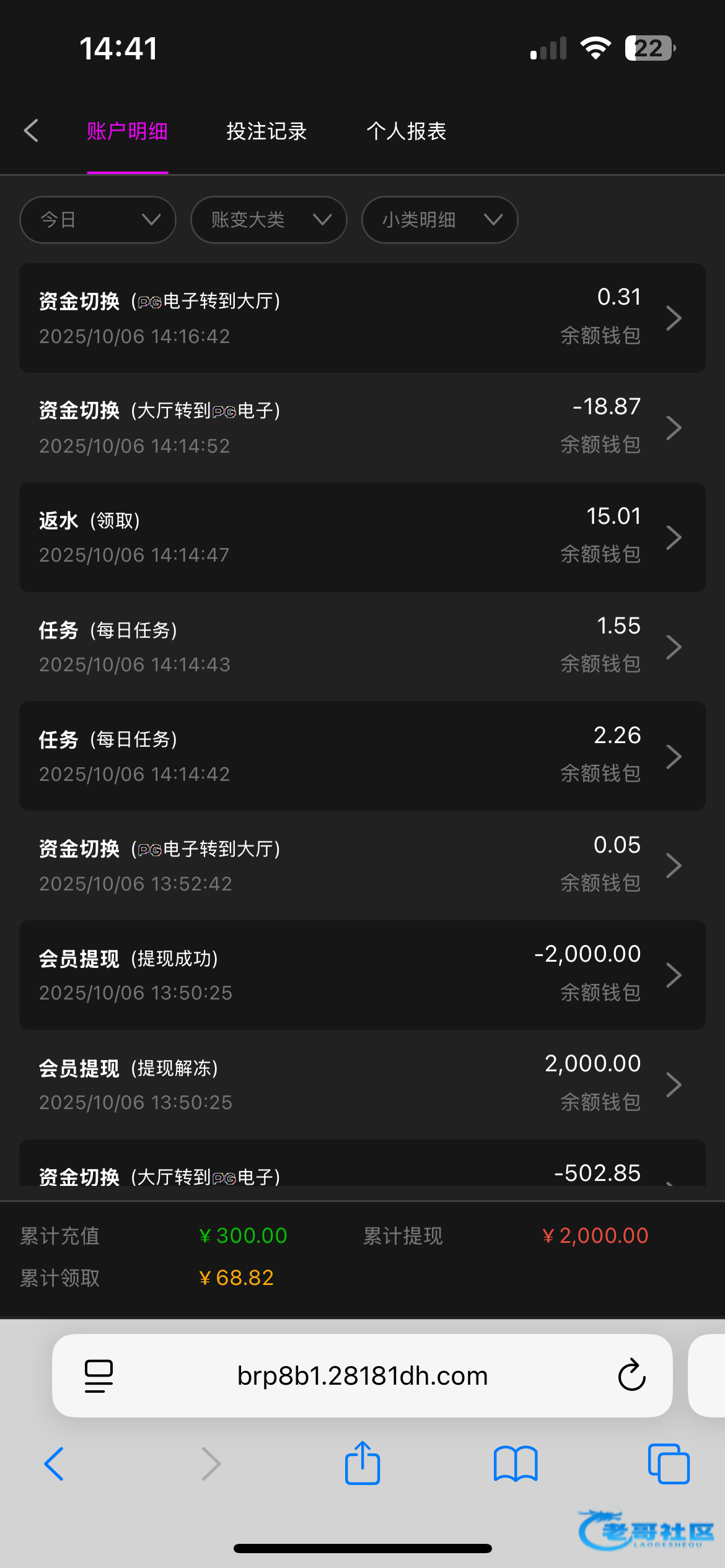
Task: Tap the browser URL address field
Action: (362, 1375)
